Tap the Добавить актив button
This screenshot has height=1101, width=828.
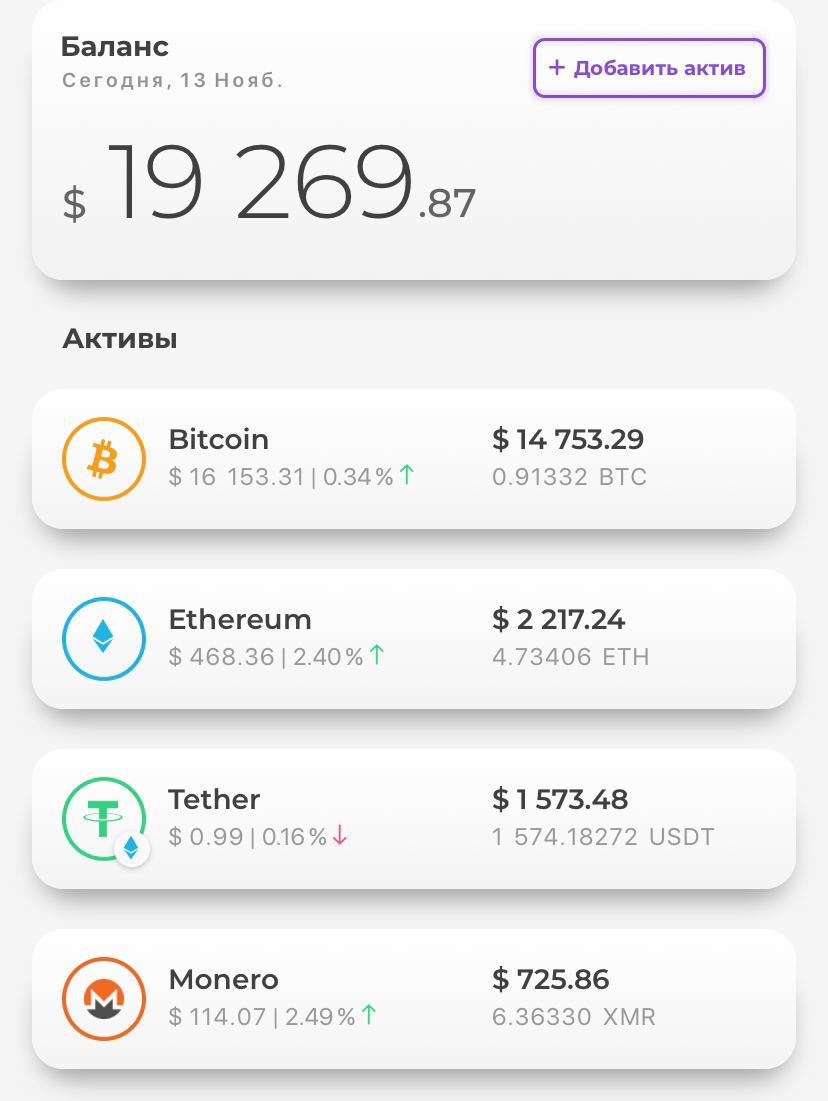click(x=649, y=68)
